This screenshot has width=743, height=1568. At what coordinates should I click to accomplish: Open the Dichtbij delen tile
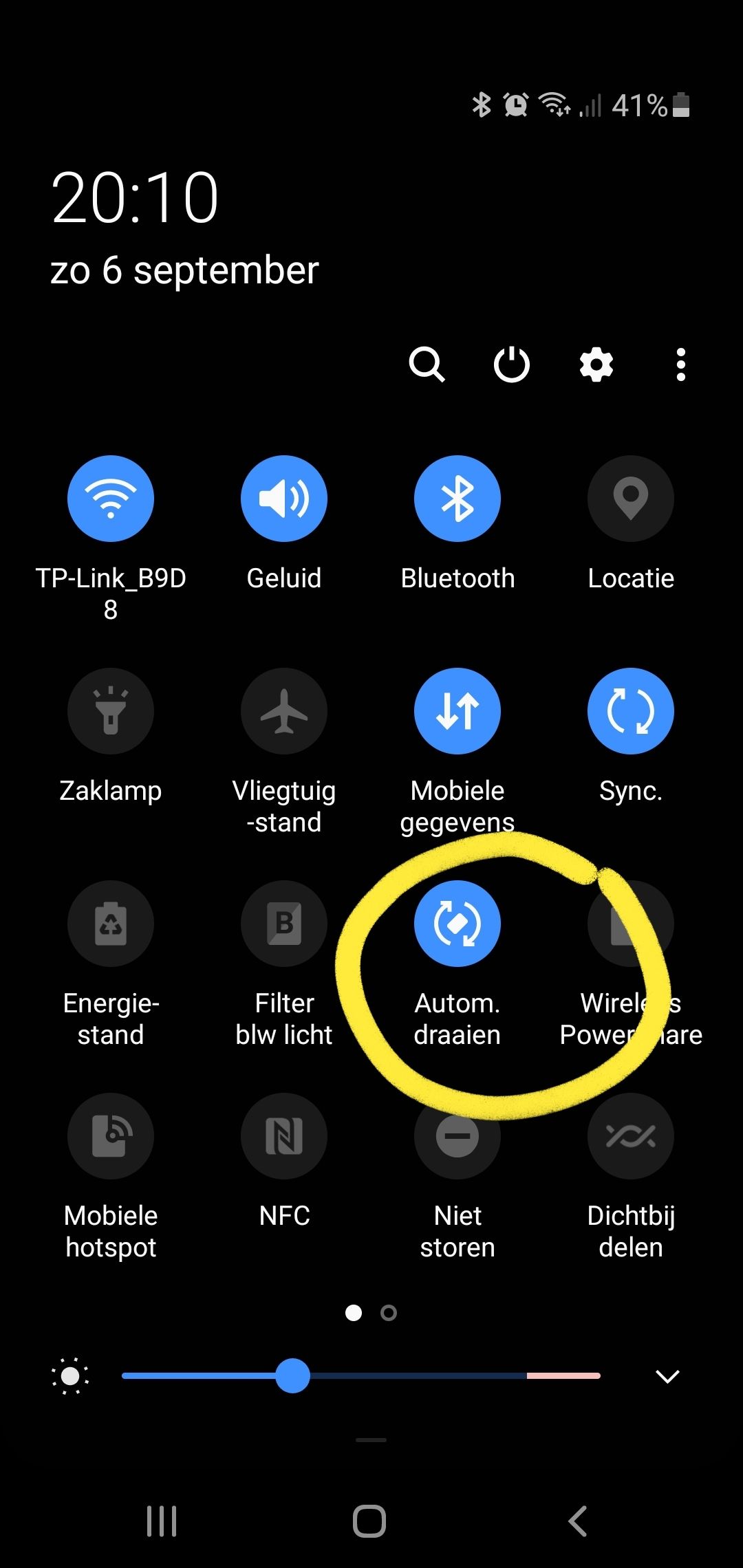[x=630, y=1137]
